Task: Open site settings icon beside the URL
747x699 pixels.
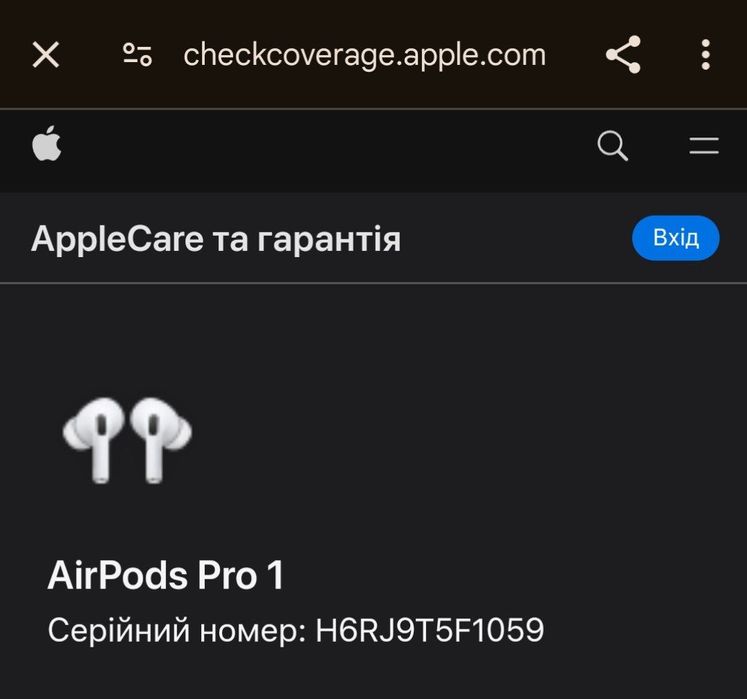Action: click(x=137, y=55)
